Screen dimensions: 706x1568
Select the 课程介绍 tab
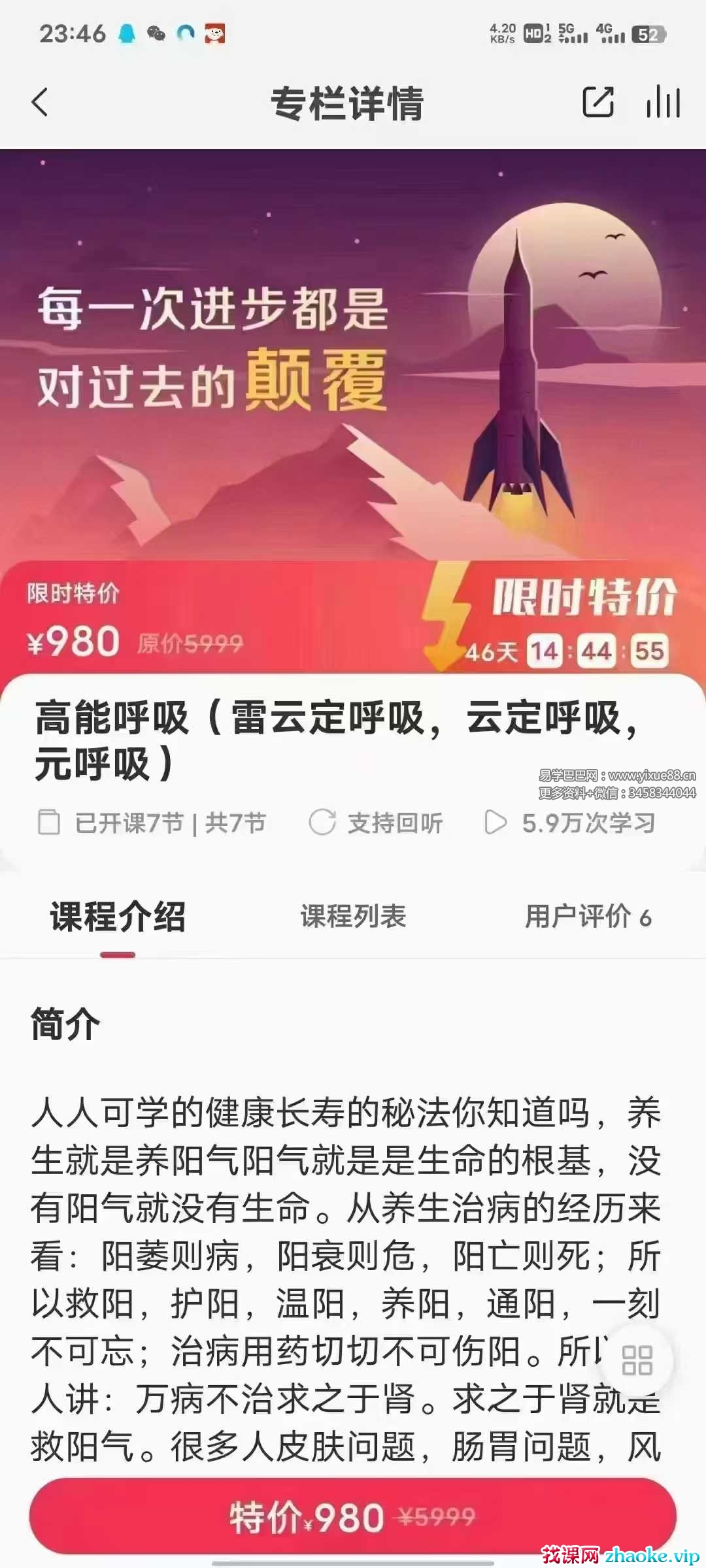118,916
